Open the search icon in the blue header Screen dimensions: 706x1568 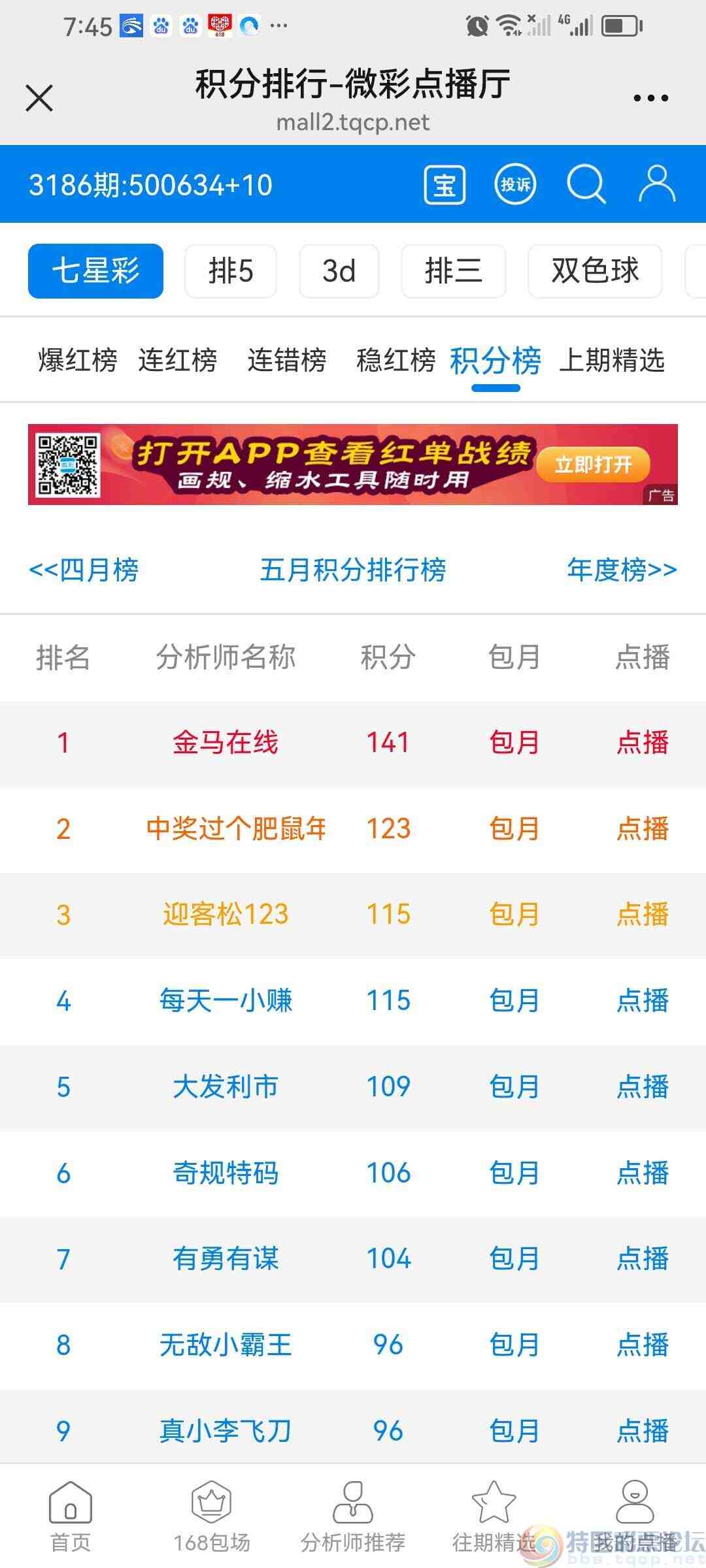point(586,184)
